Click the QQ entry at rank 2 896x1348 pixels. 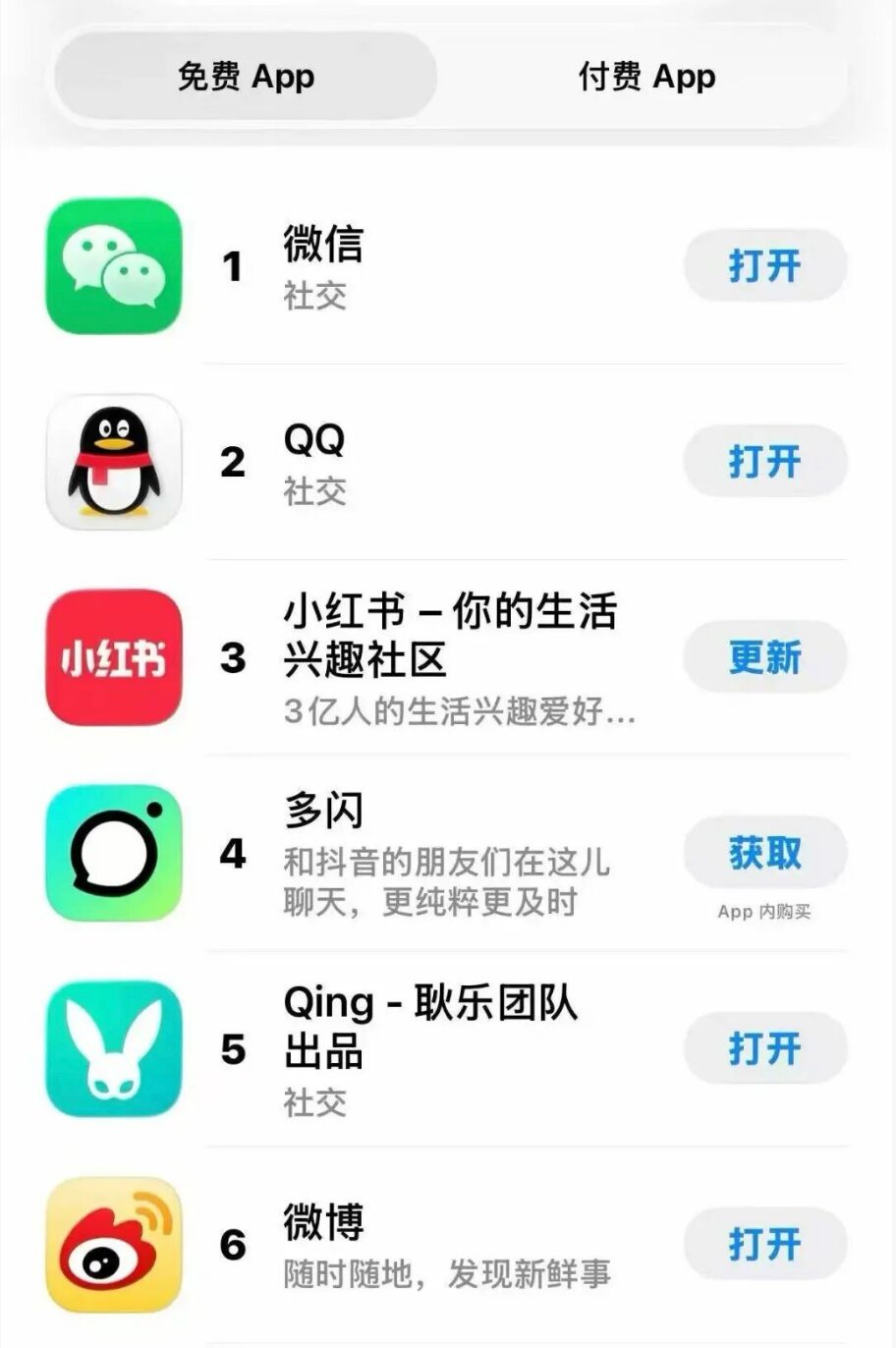tap(231, 462)
